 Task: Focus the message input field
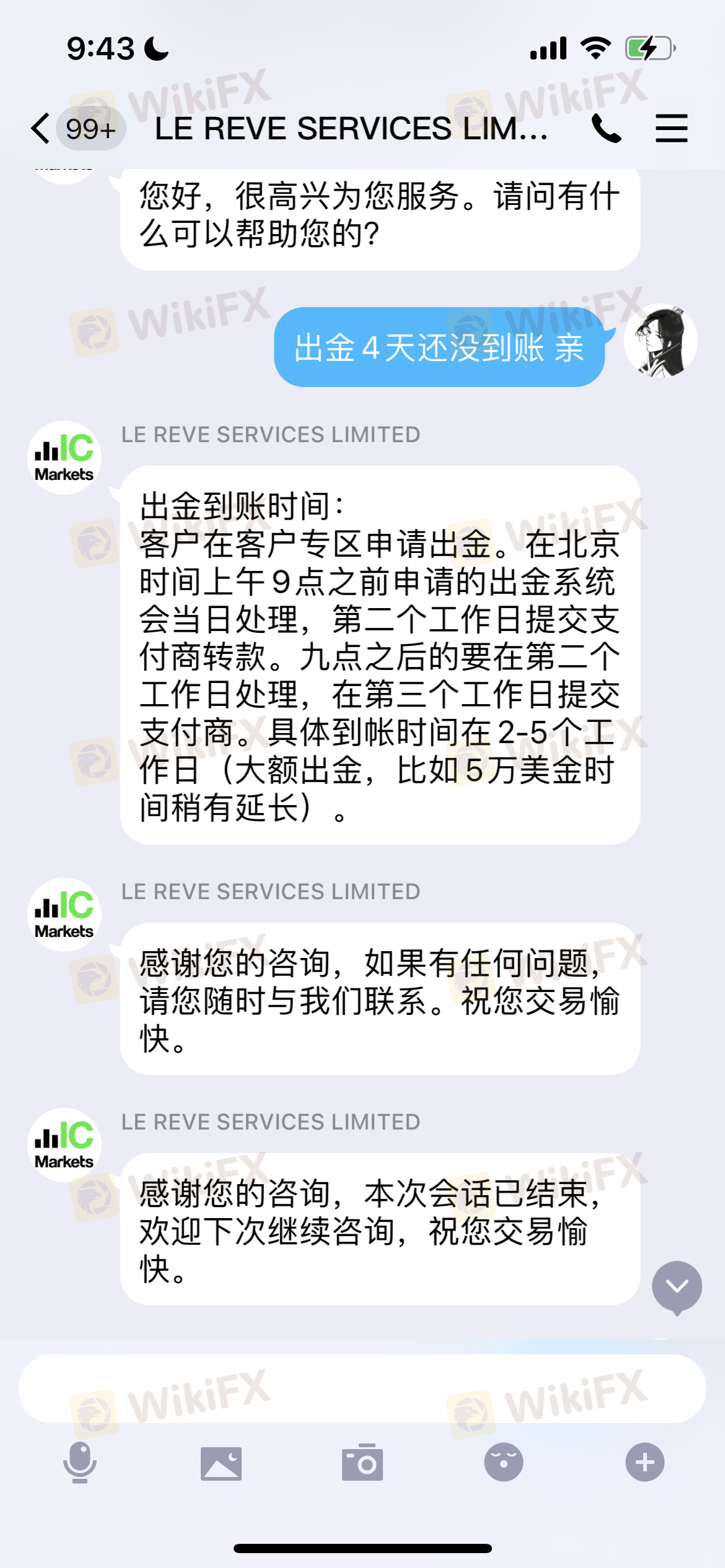[362, 1388]
